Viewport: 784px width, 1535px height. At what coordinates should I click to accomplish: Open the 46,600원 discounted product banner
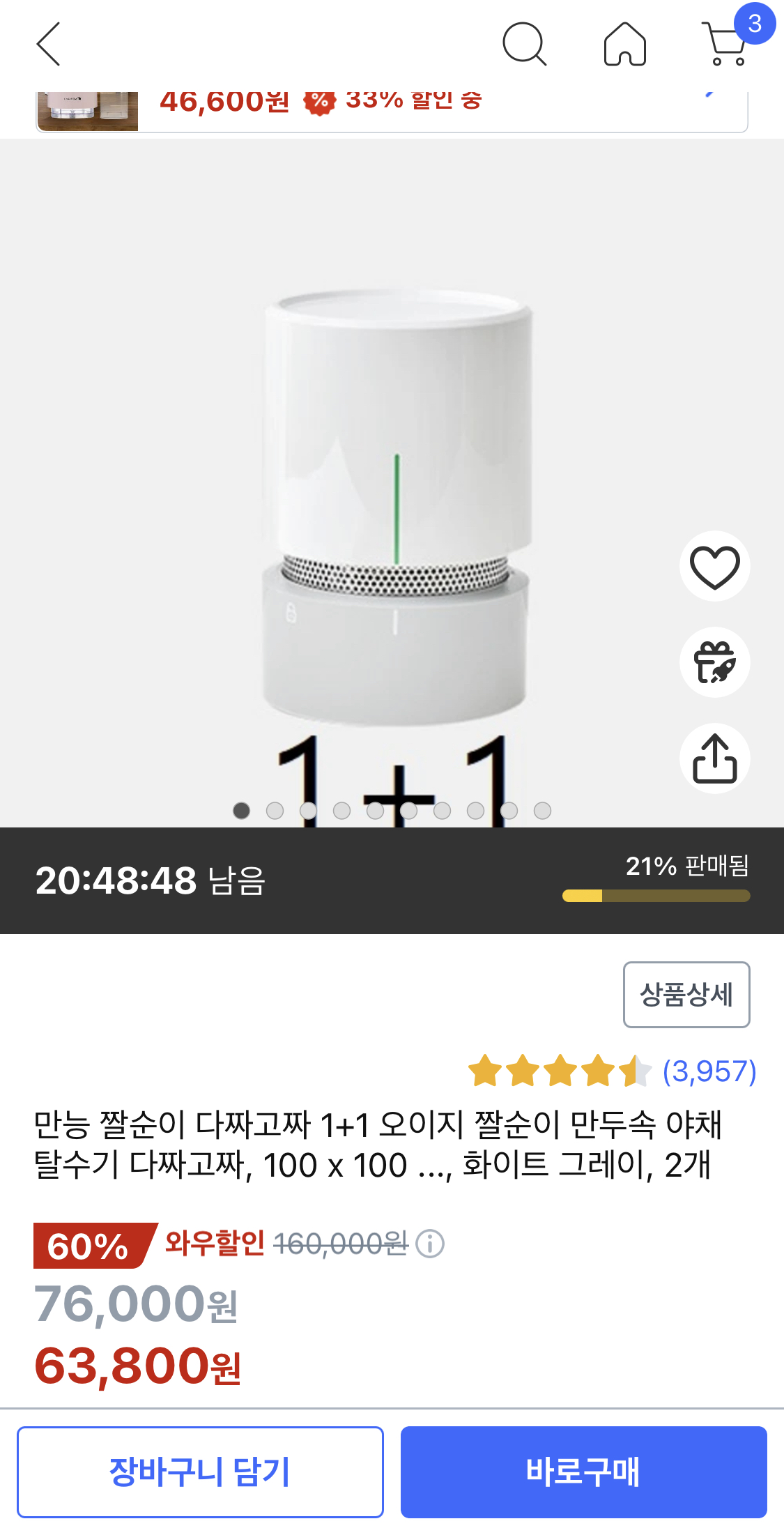390,110
